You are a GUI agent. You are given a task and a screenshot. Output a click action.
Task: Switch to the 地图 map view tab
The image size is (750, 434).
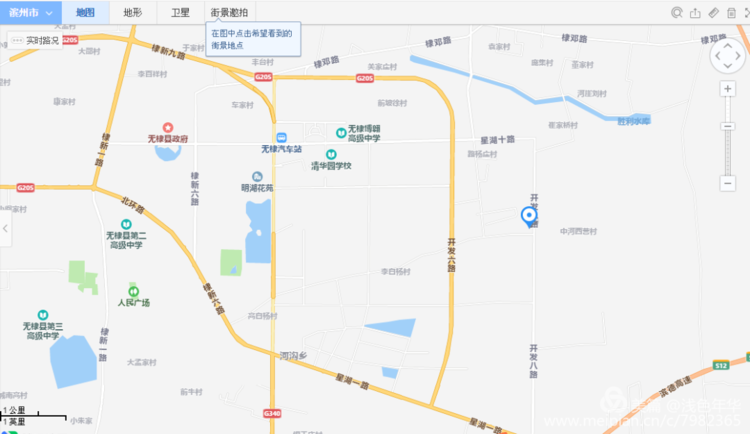pos(86,13)
